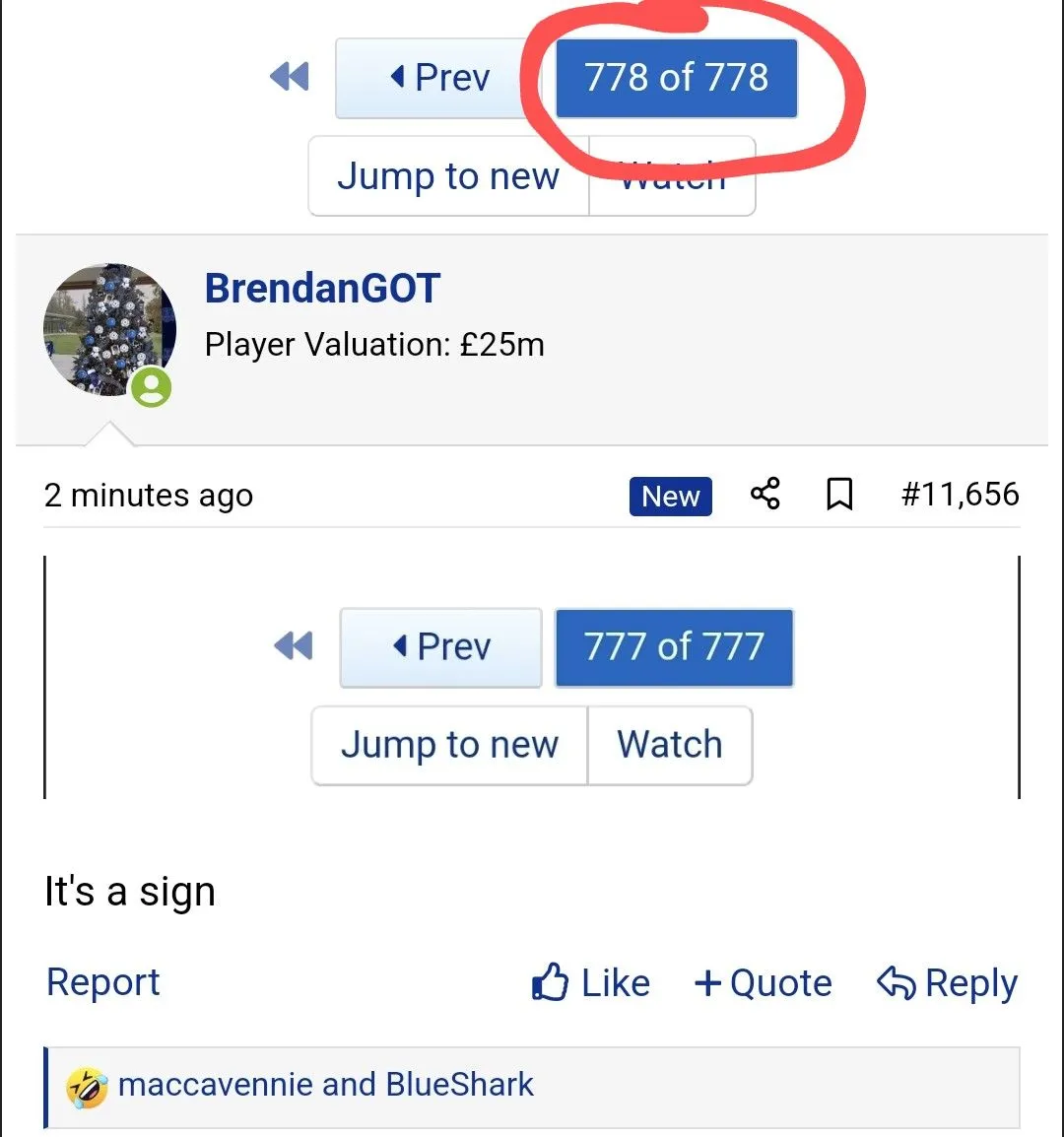Go to previous page with top Prev button
Viewport: 1064px width, 1137px height.
point(437,78)
